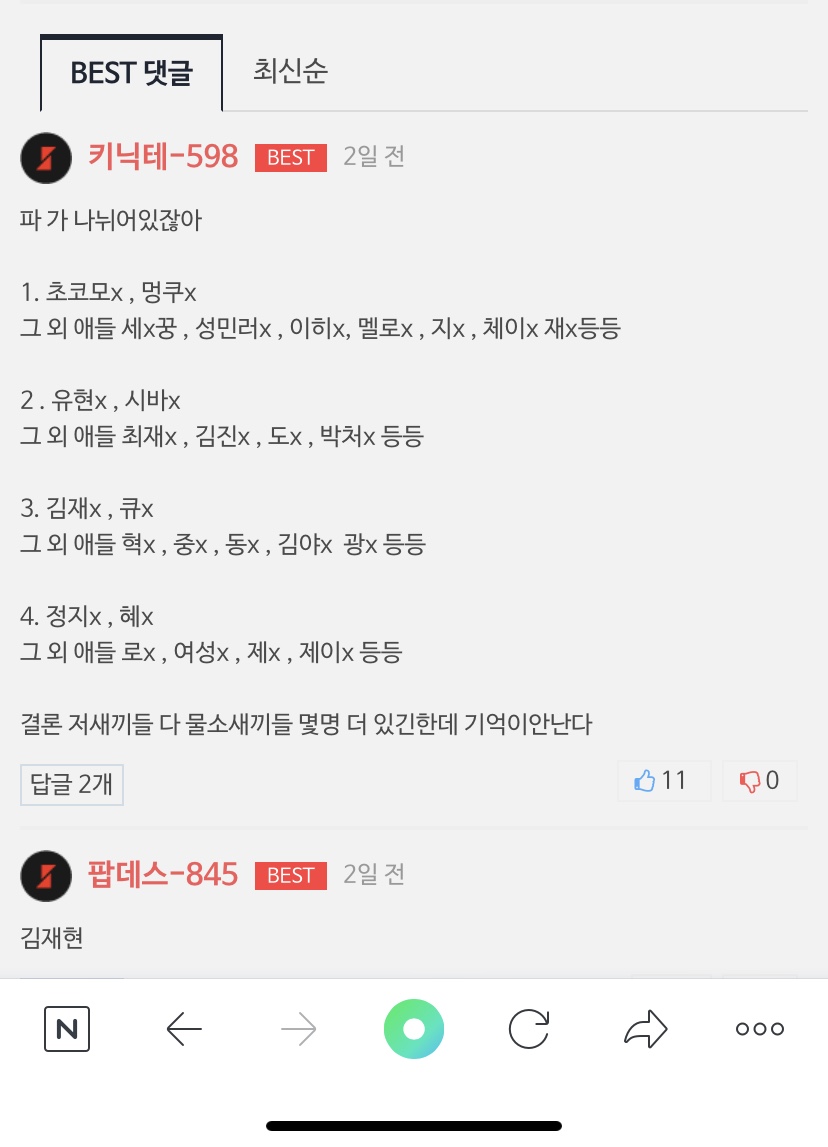The height and width of the screenshot is (1147, 828).
Task: Share this page
Action: [x=644, y=1028]
